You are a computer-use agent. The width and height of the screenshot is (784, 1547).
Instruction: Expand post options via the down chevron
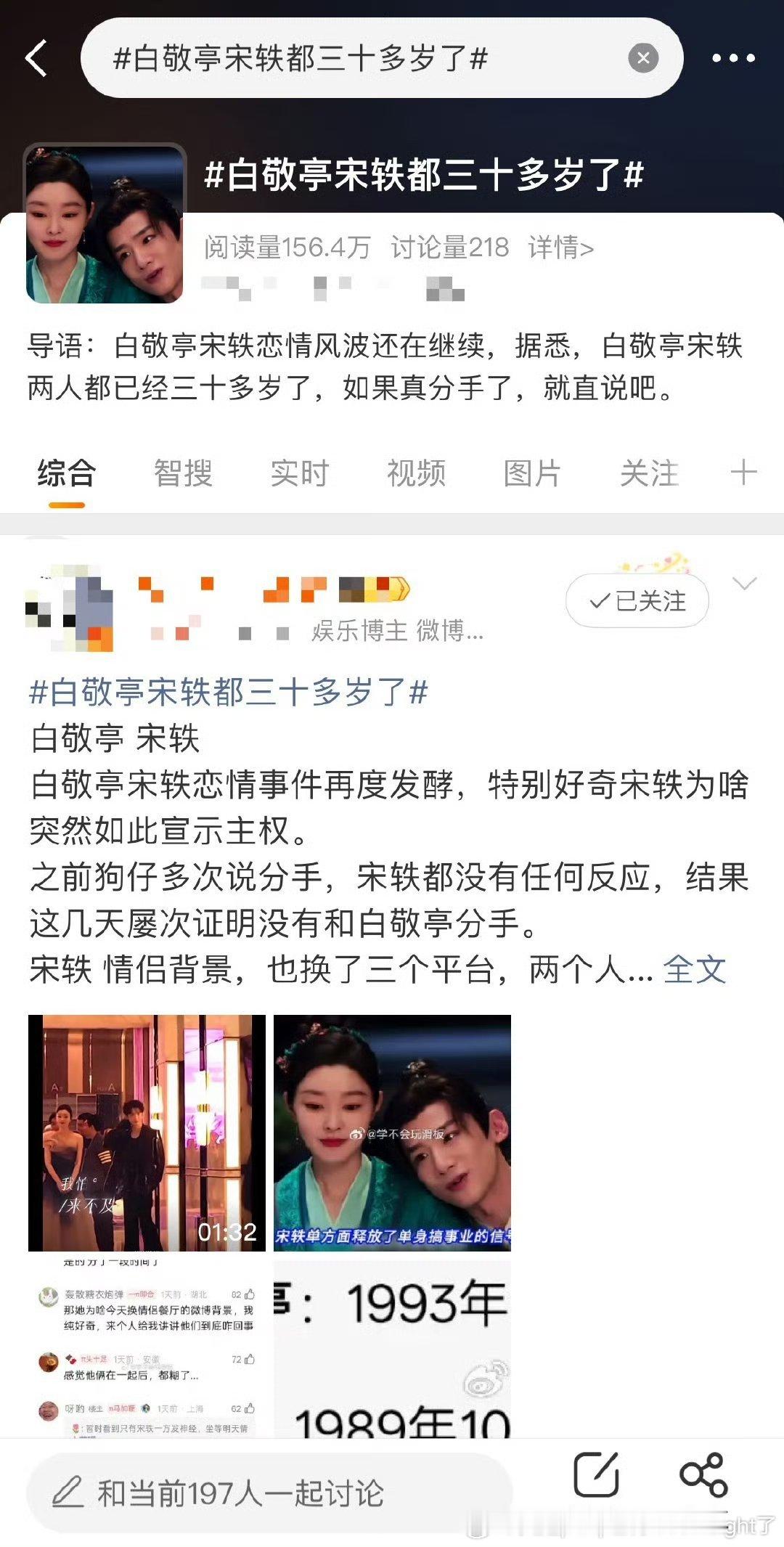tap(744, 581)
